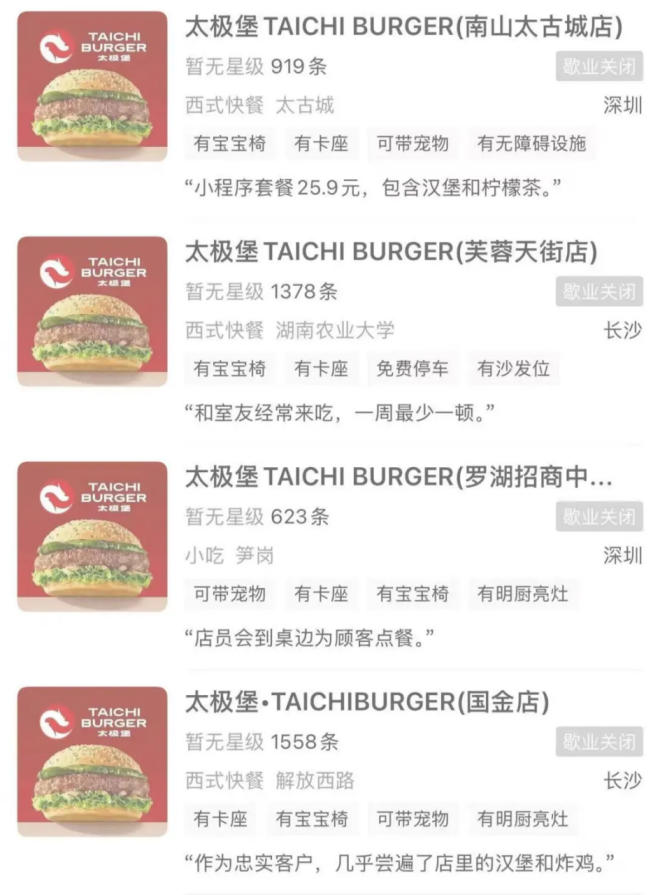The width and height of the screenshot is (660, 895).
Task: View the 芙蓉天街店 Taichi Burger result
Action: point(390,253)
